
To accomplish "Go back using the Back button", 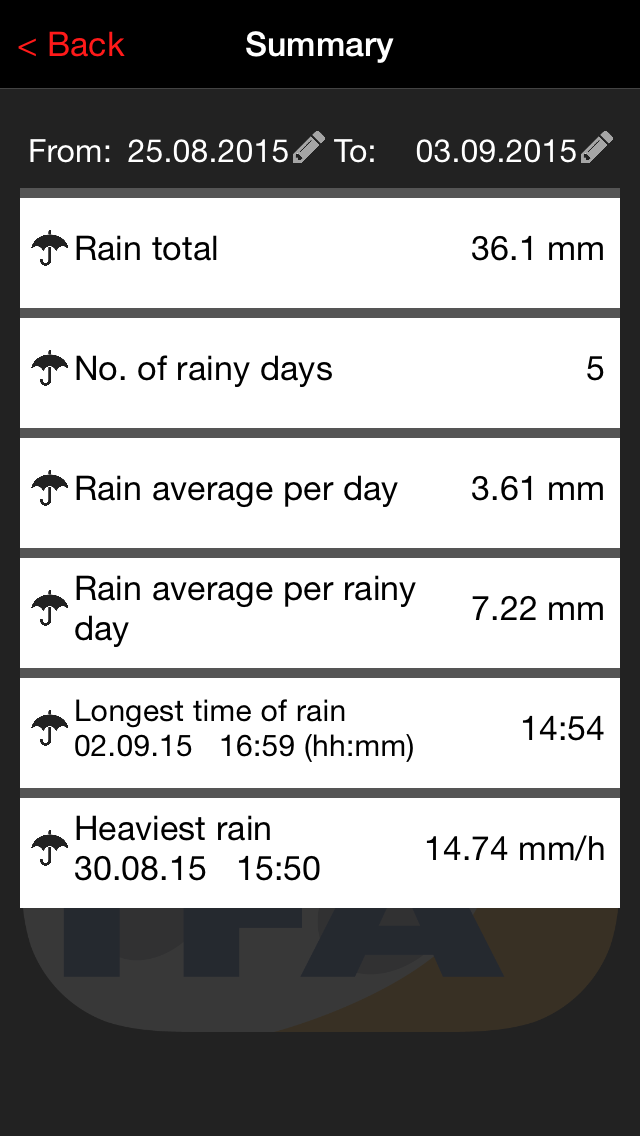I will (x=71, y=45).
